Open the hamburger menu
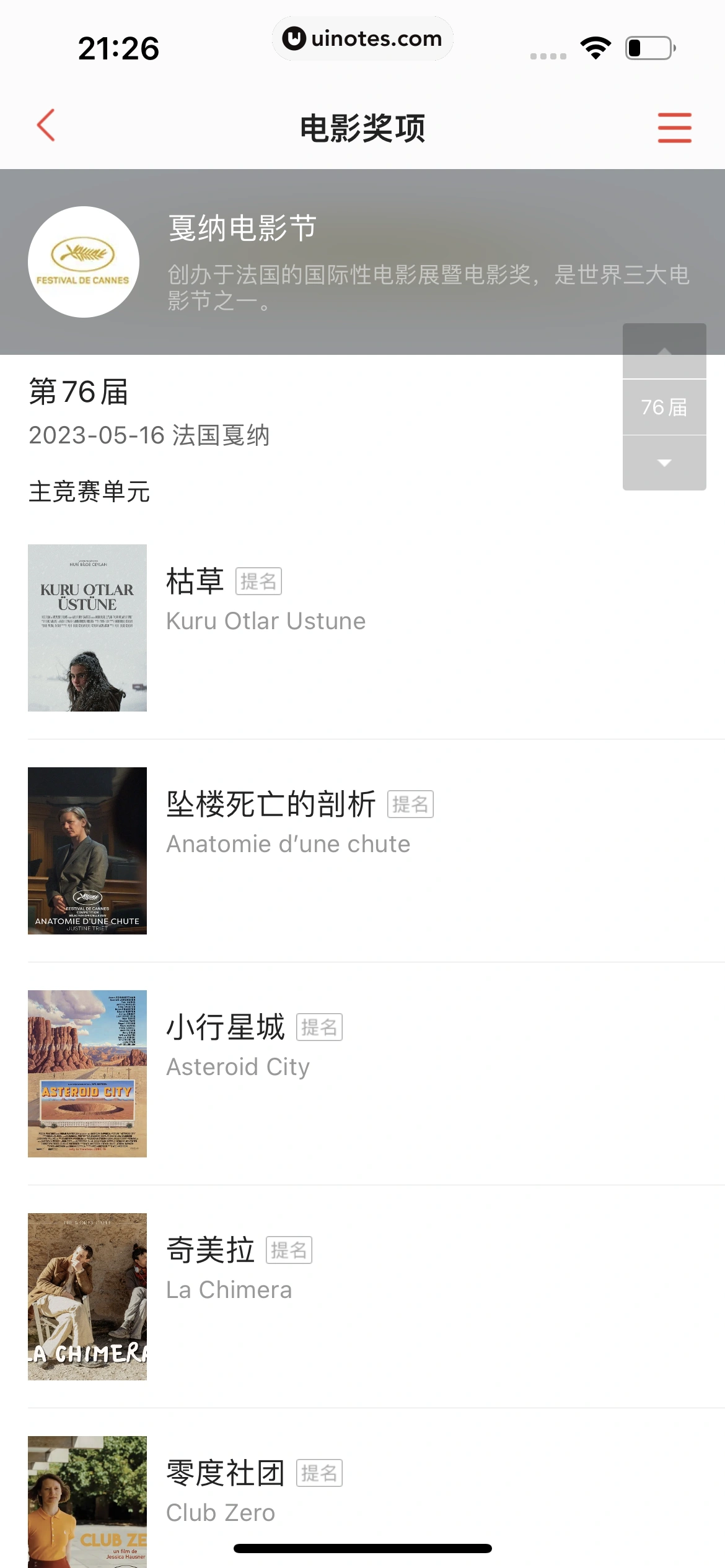Viewport: 725px width, 1568px height. pyautogui.click(x=675, y=126)
